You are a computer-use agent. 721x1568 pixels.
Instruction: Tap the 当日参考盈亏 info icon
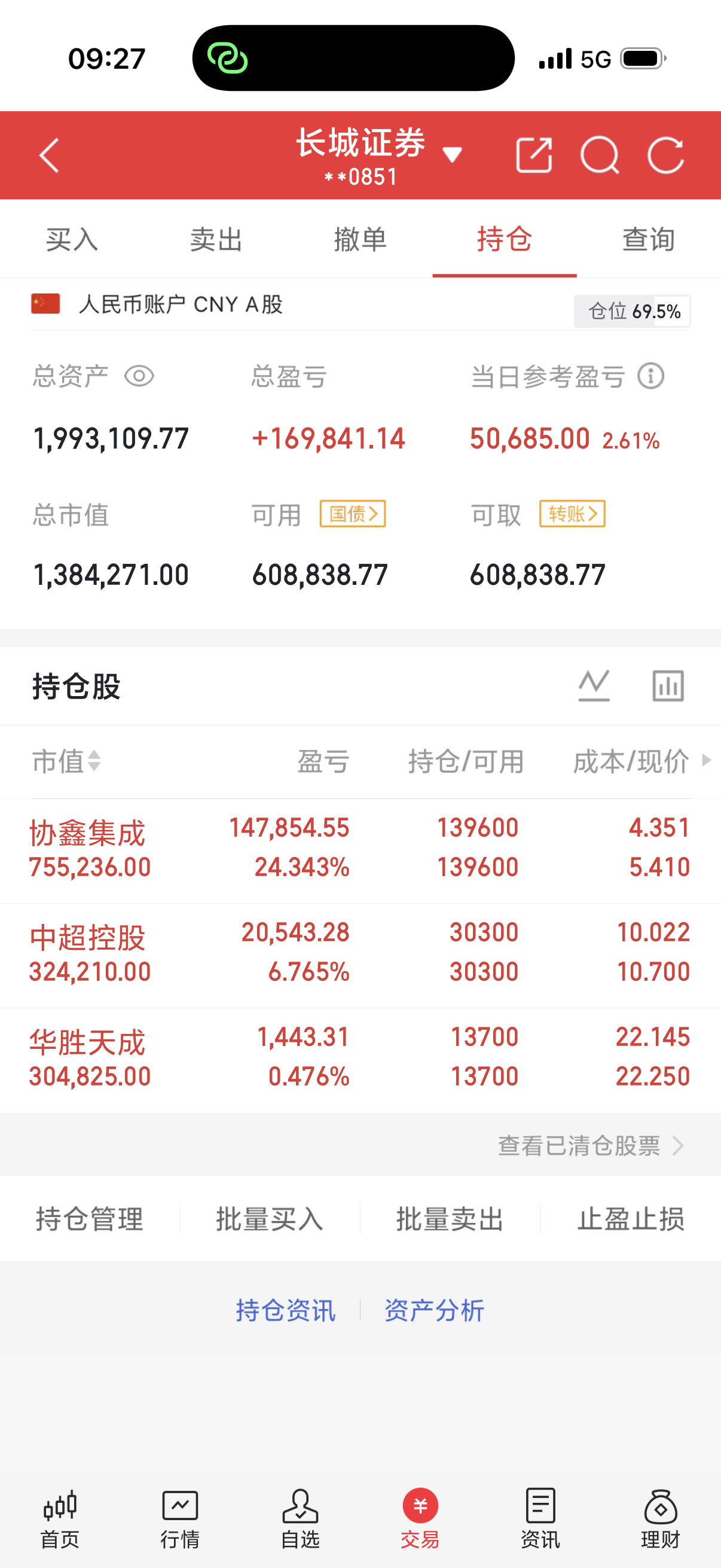pos(650,376)
